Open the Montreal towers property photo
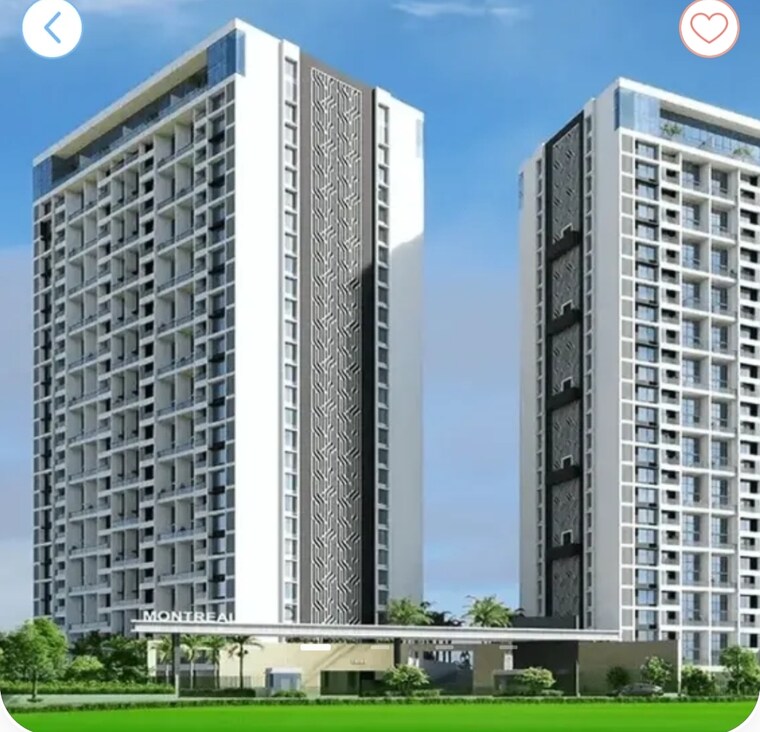Viewport: 760px width, 732px height. click(380, 380)
